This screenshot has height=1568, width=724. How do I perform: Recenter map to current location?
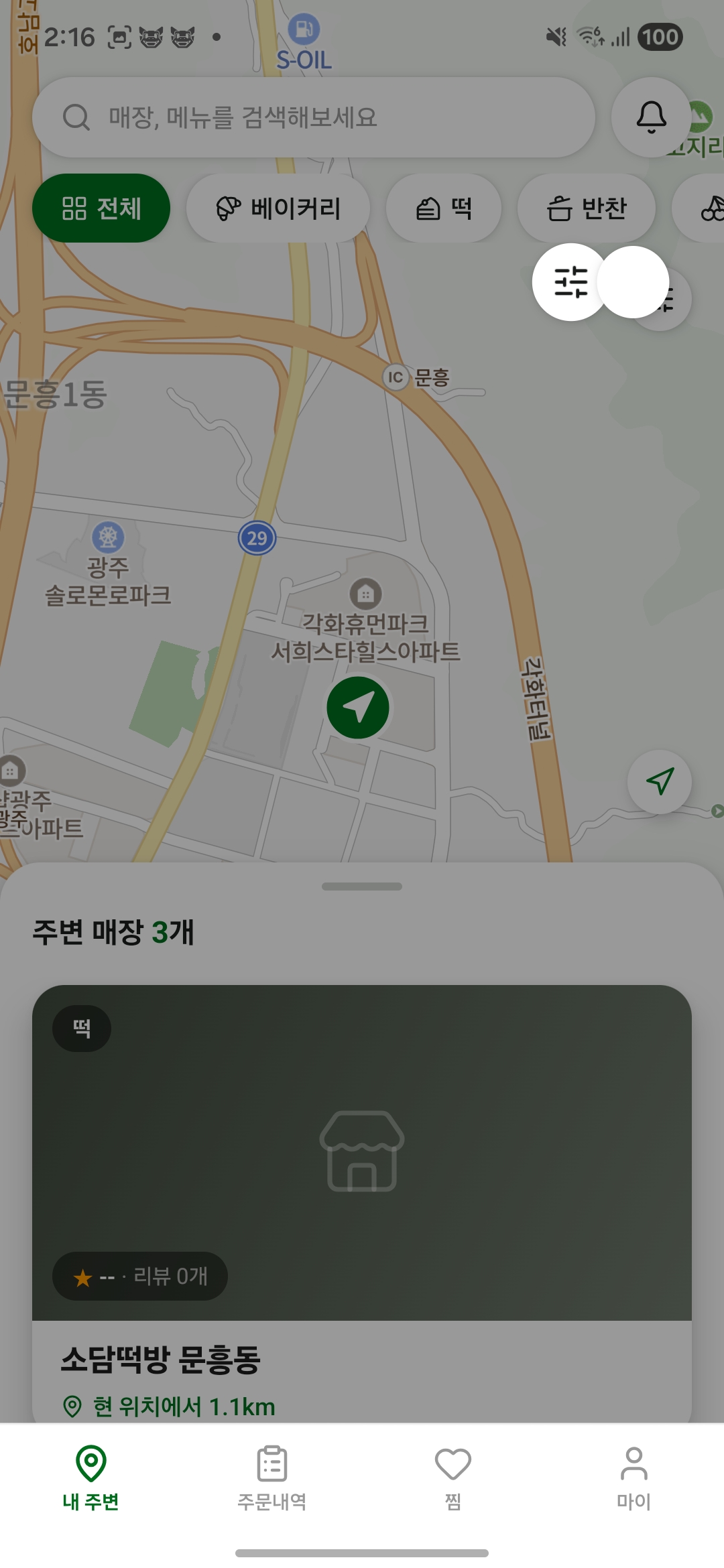click(660, 781)
